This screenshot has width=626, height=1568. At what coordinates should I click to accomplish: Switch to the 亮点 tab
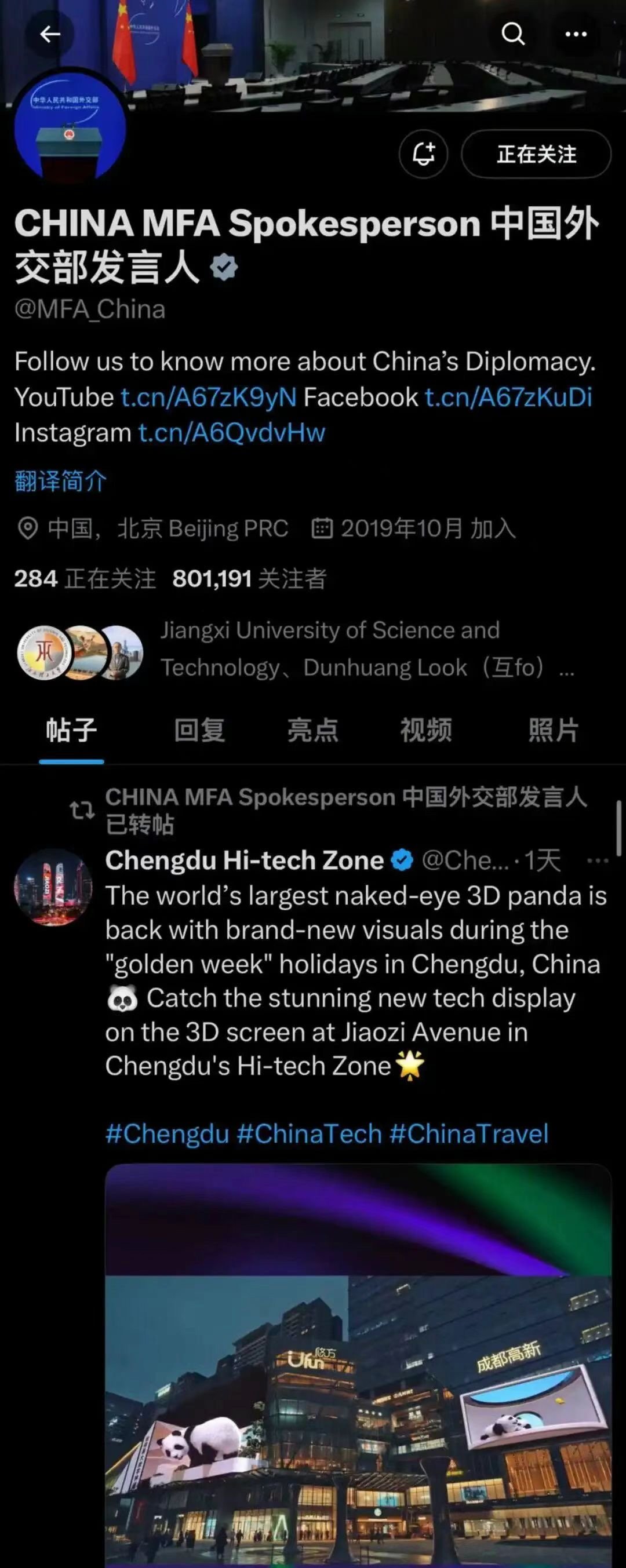click(312, 730)
